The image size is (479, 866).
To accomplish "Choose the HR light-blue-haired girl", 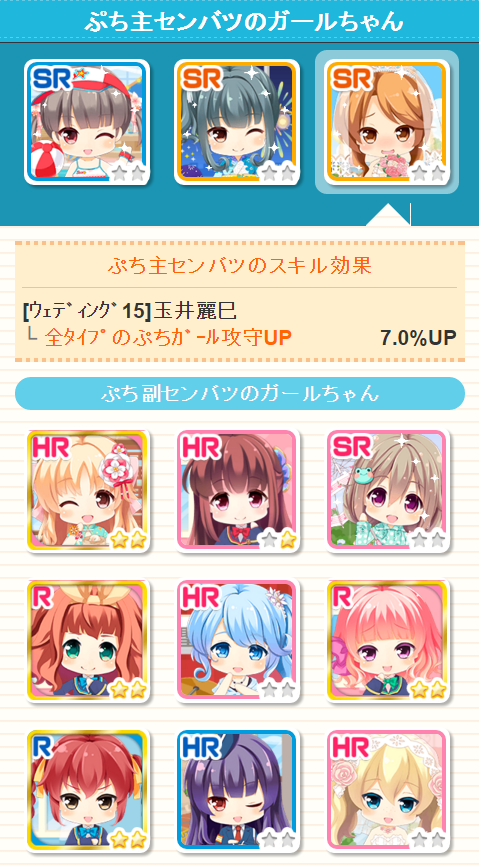I will [x=238, y=641].
